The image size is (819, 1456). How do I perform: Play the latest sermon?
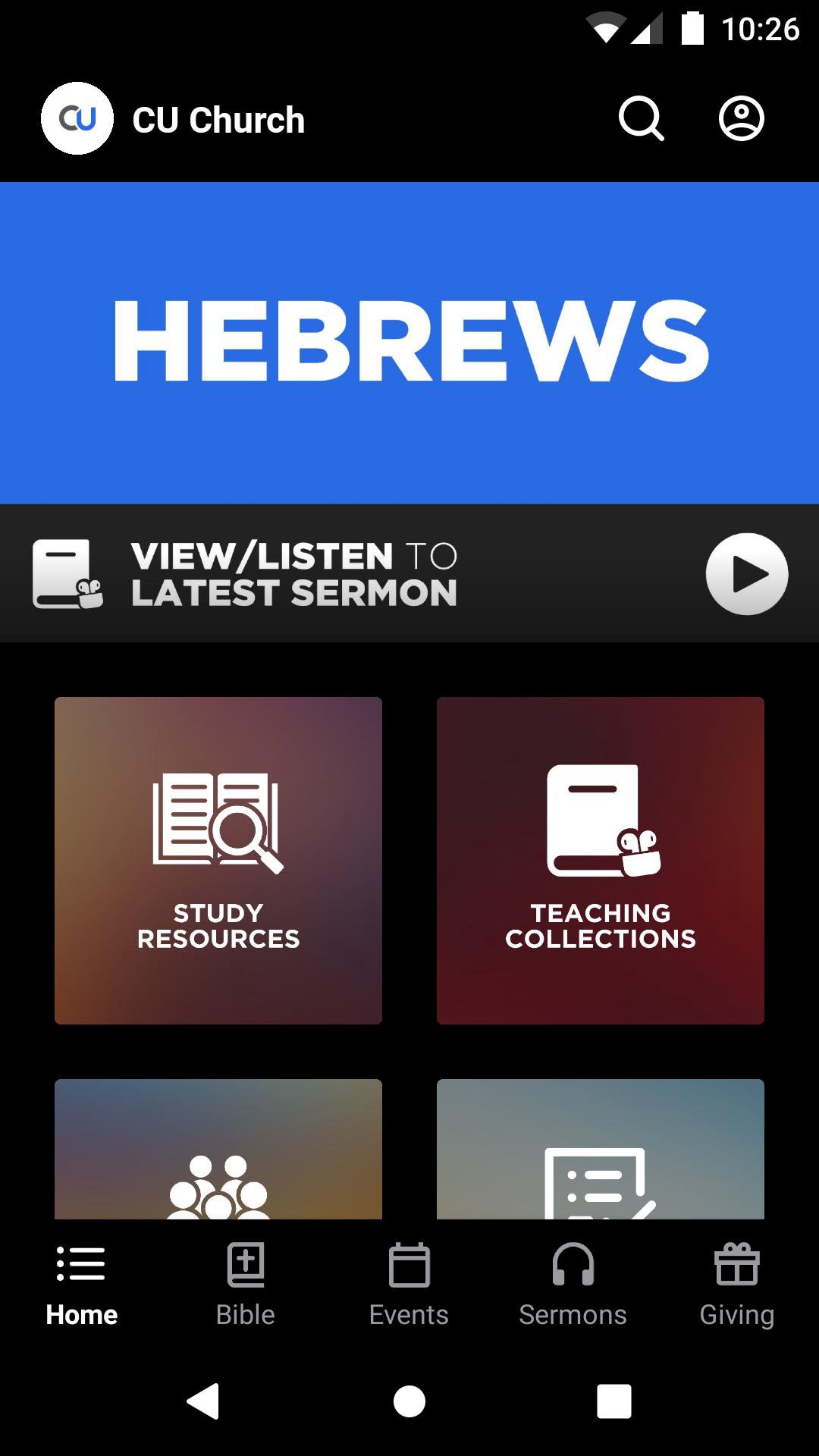click(746, 574)
